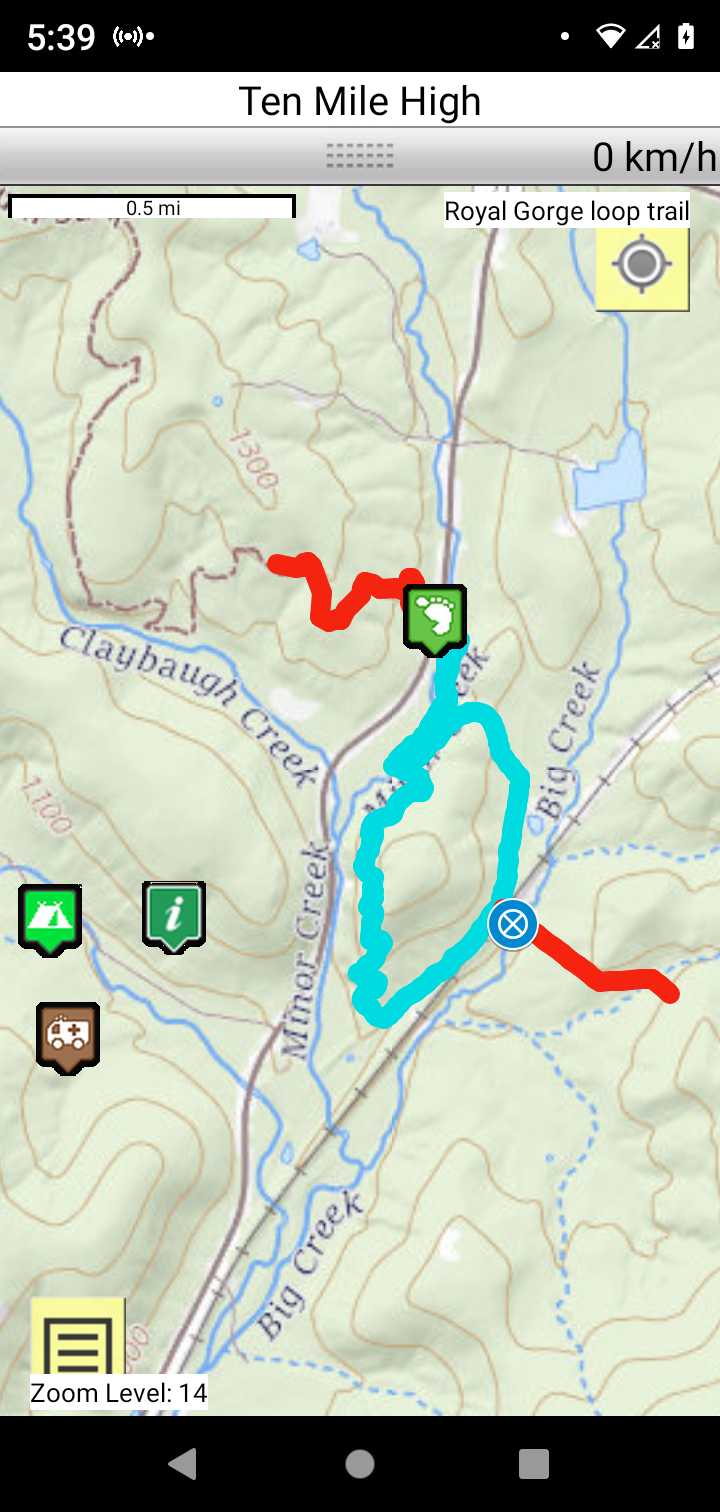Tap the green footprint trailhead marker
This screenshot has height=1512, width=720.
tap(435, 617)
